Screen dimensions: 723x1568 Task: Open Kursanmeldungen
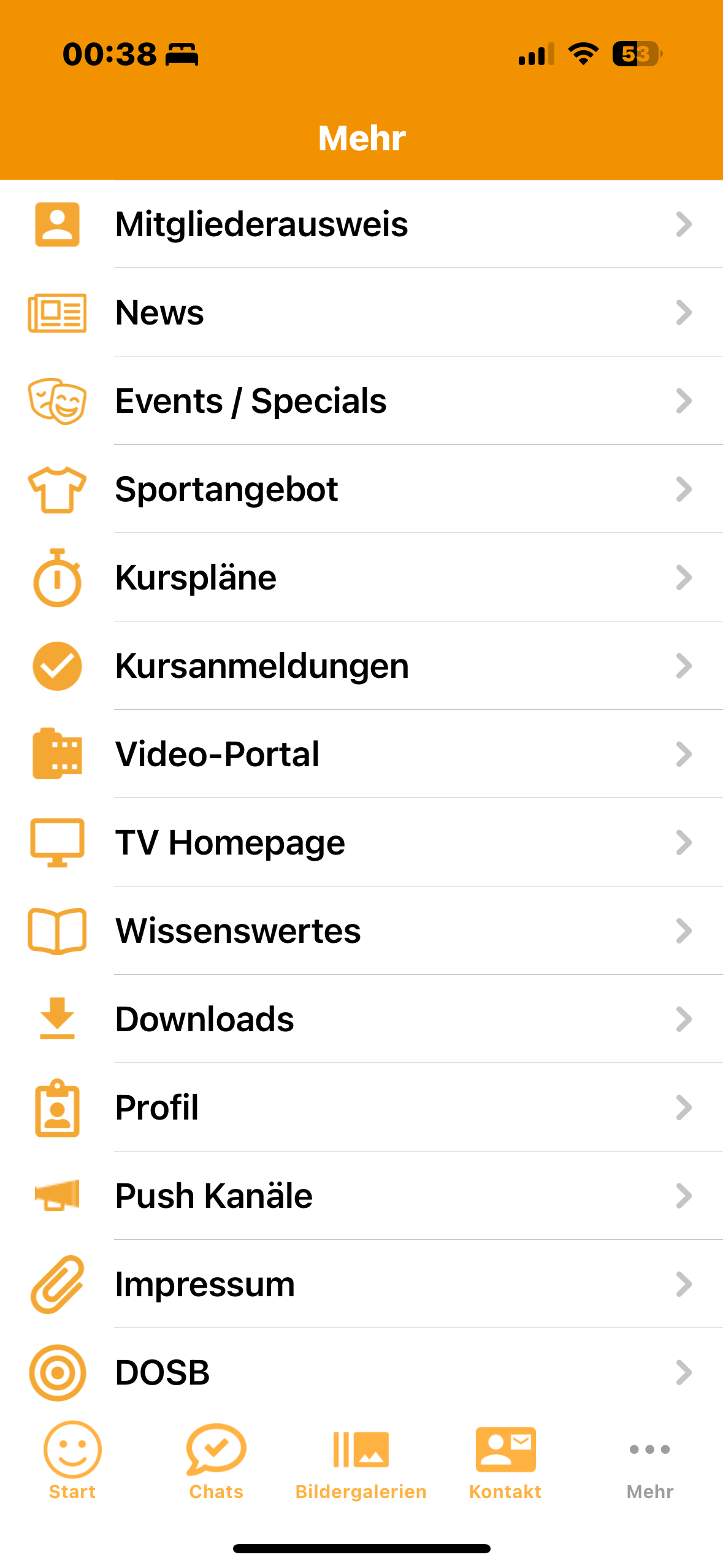click(362, 666)
